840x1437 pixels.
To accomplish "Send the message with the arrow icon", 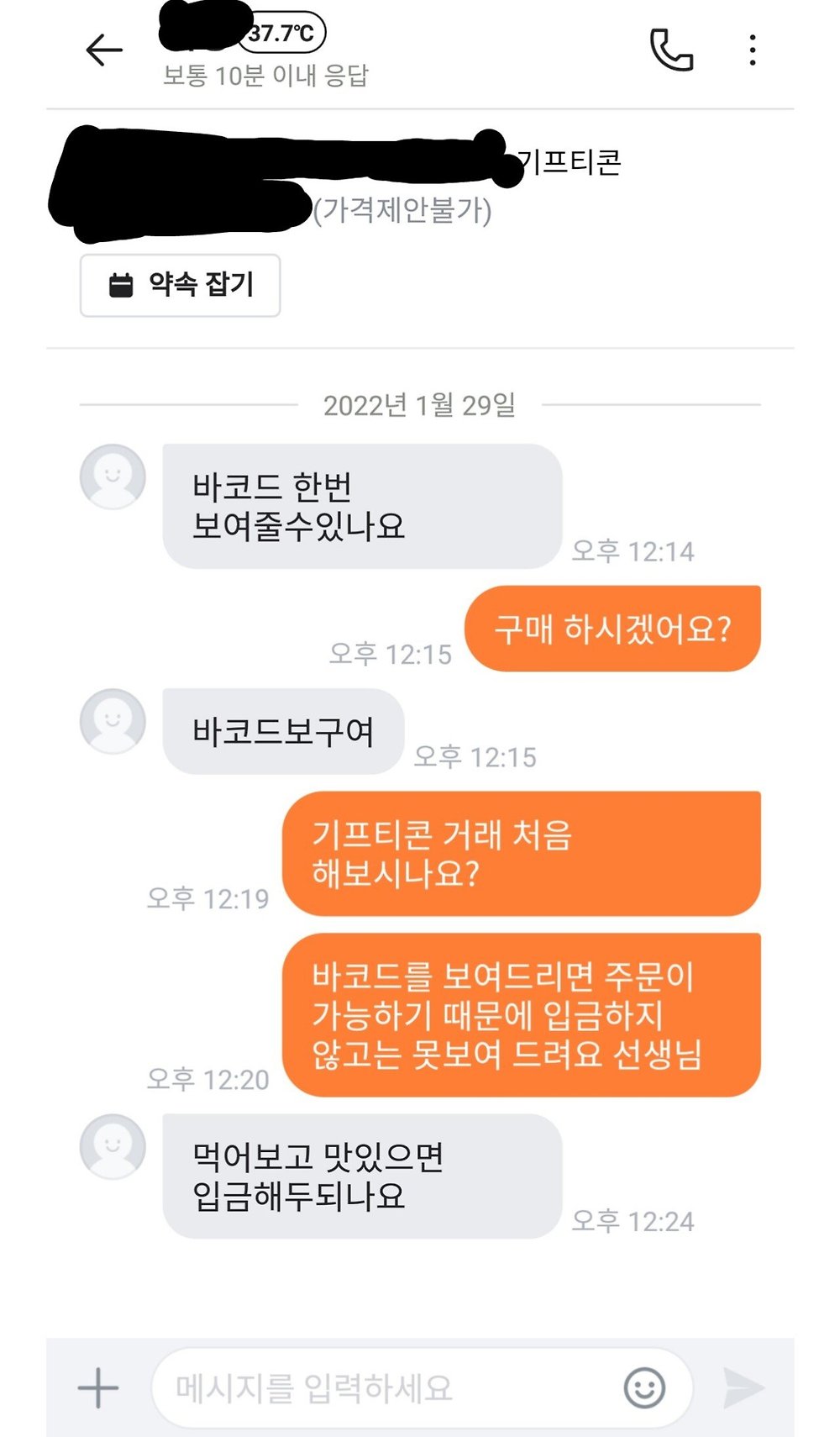I will point(743,1387).
